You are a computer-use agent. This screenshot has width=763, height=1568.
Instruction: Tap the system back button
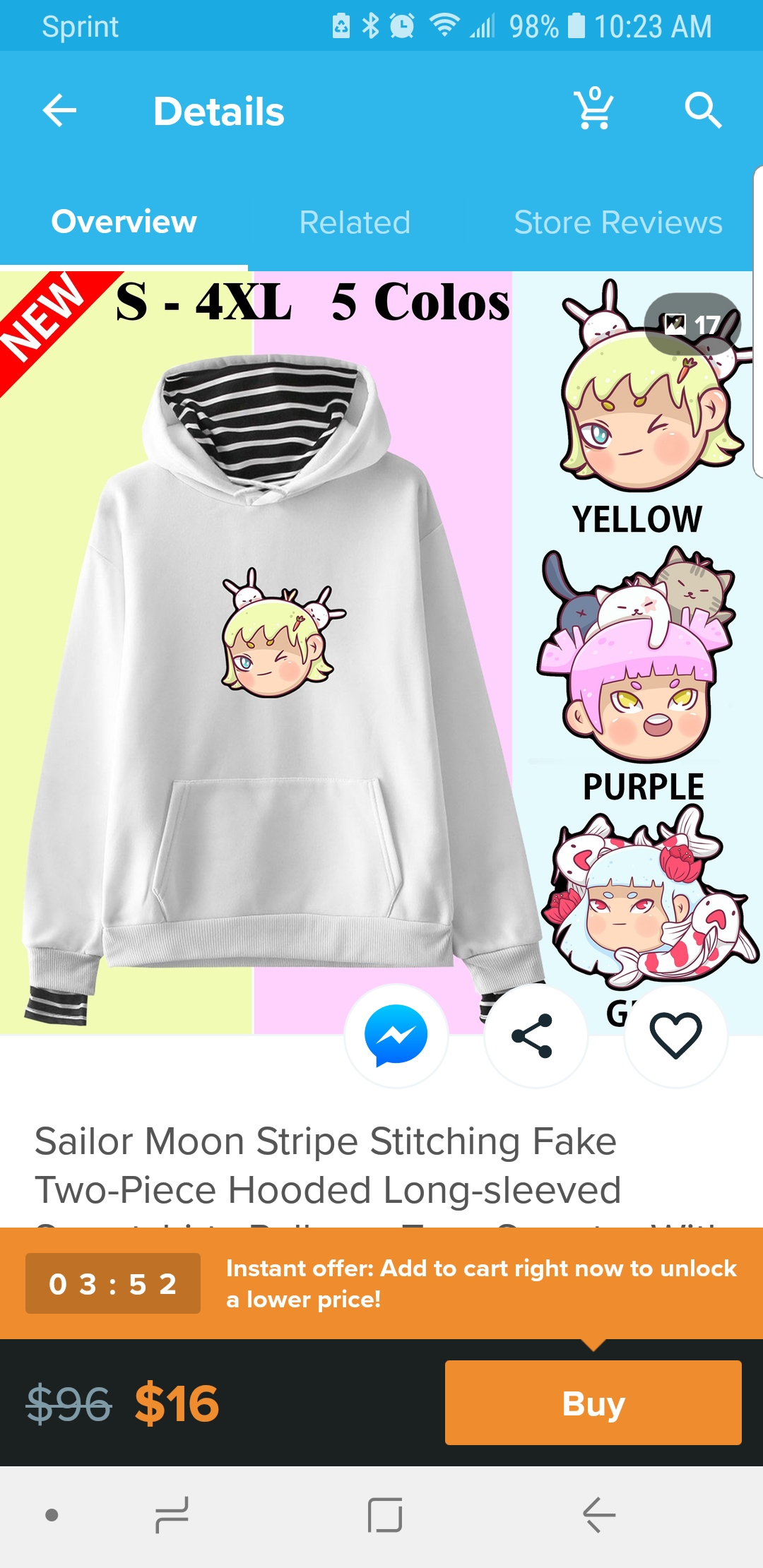pyautogui.click(x=599, y=1515)
